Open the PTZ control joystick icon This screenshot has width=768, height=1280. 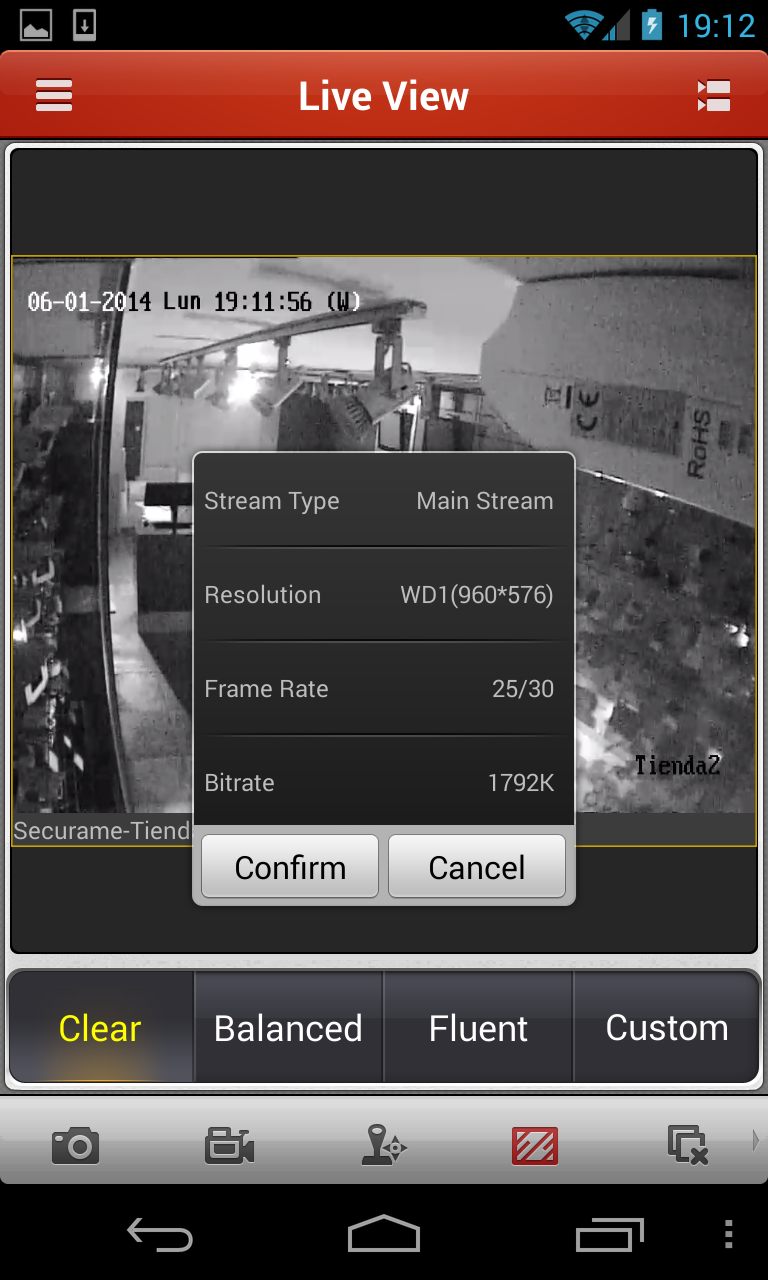click(383, 1145)
